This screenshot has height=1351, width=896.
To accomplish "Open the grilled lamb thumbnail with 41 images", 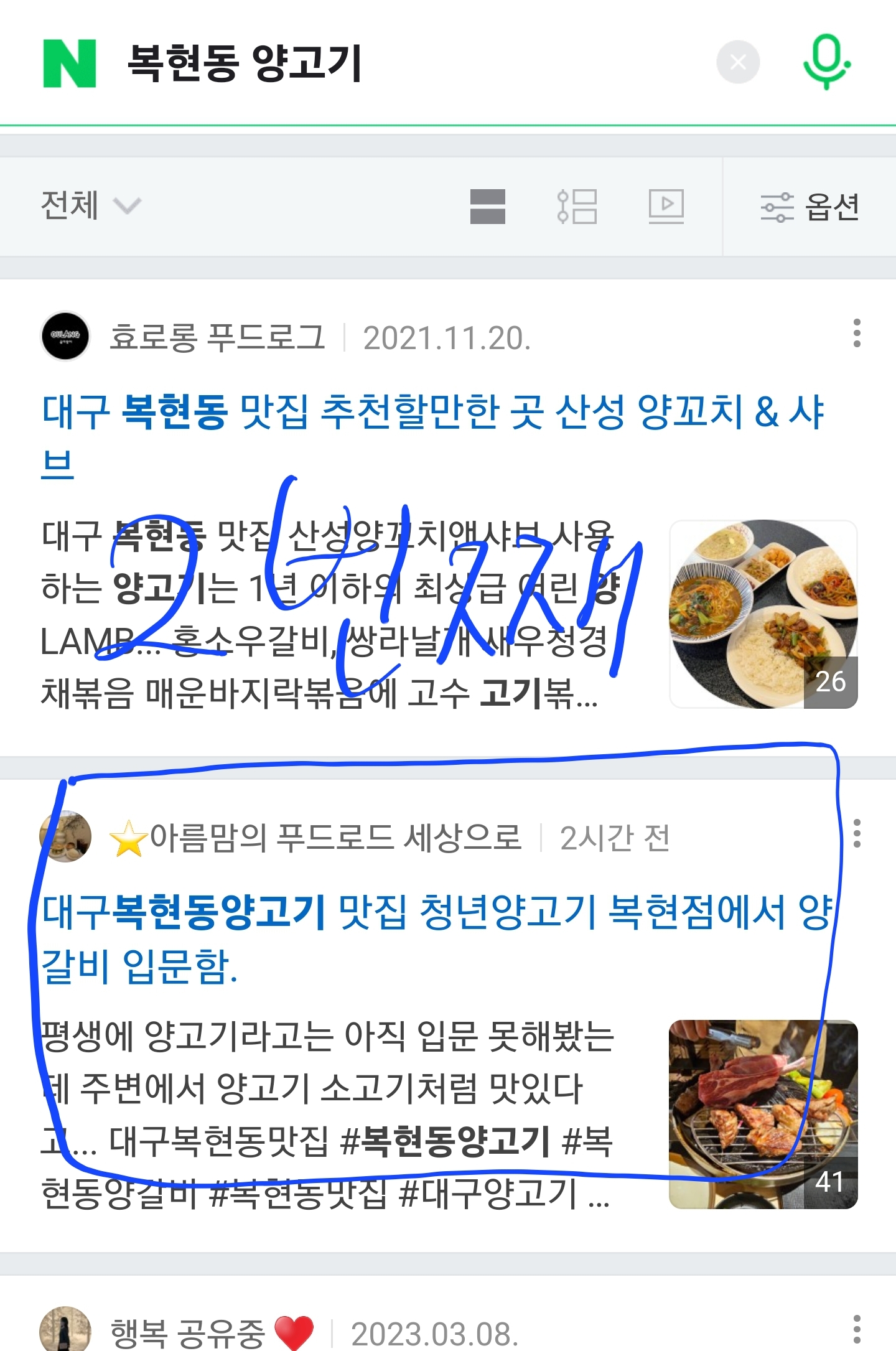I will click(763, 1114).
